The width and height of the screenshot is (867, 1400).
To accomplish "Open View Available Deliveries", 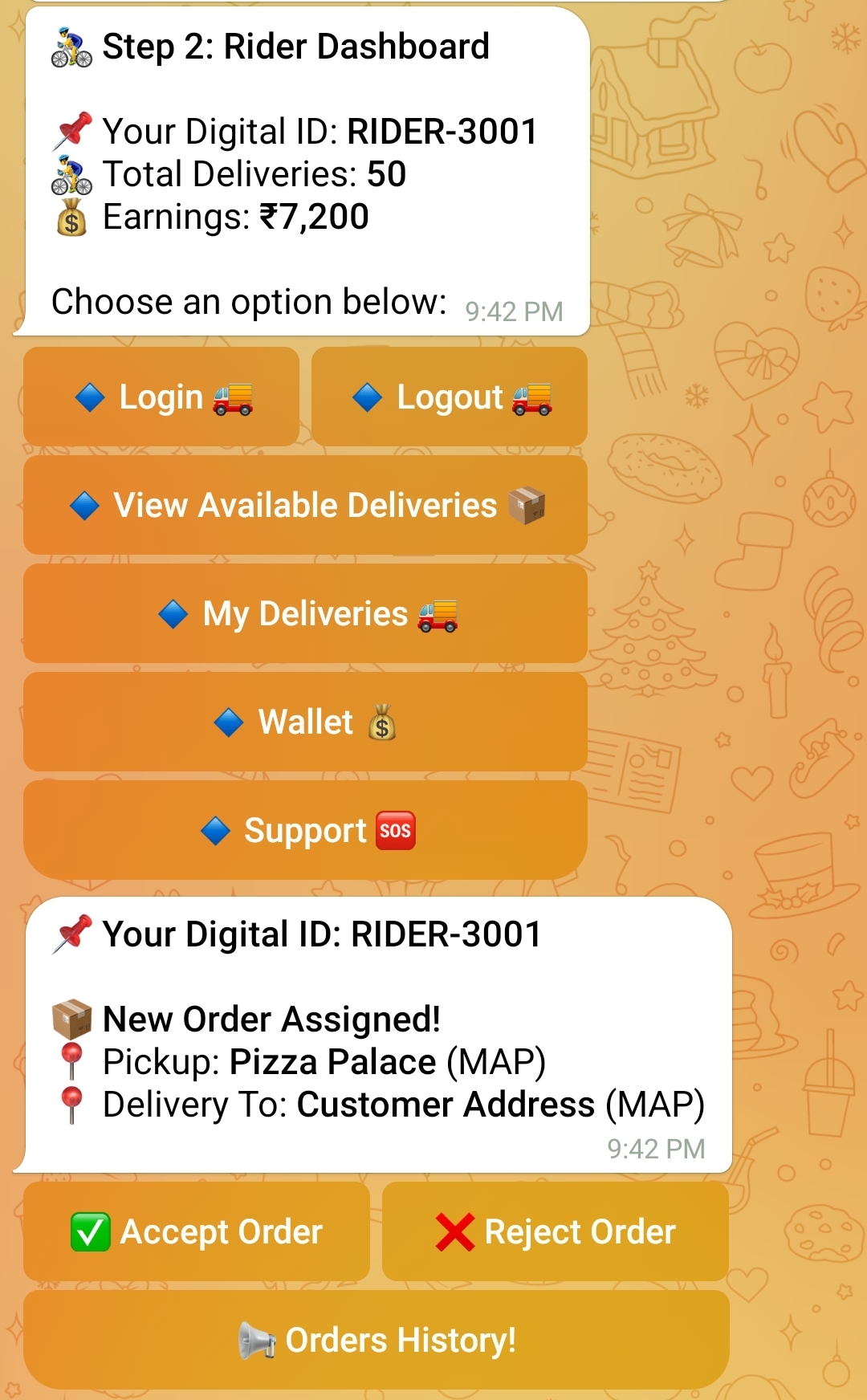I will click(305, 506).
